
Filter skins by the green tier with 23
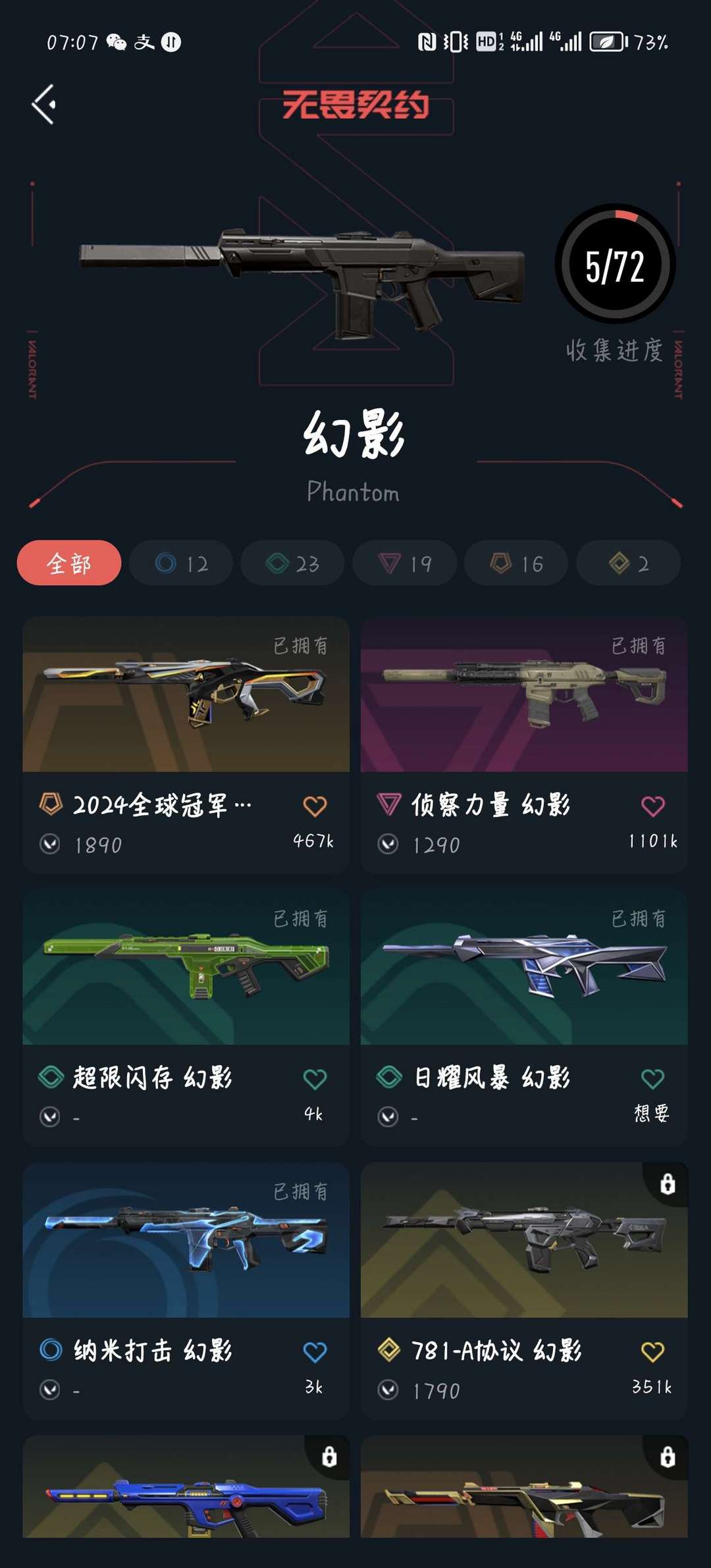point(292,563)
